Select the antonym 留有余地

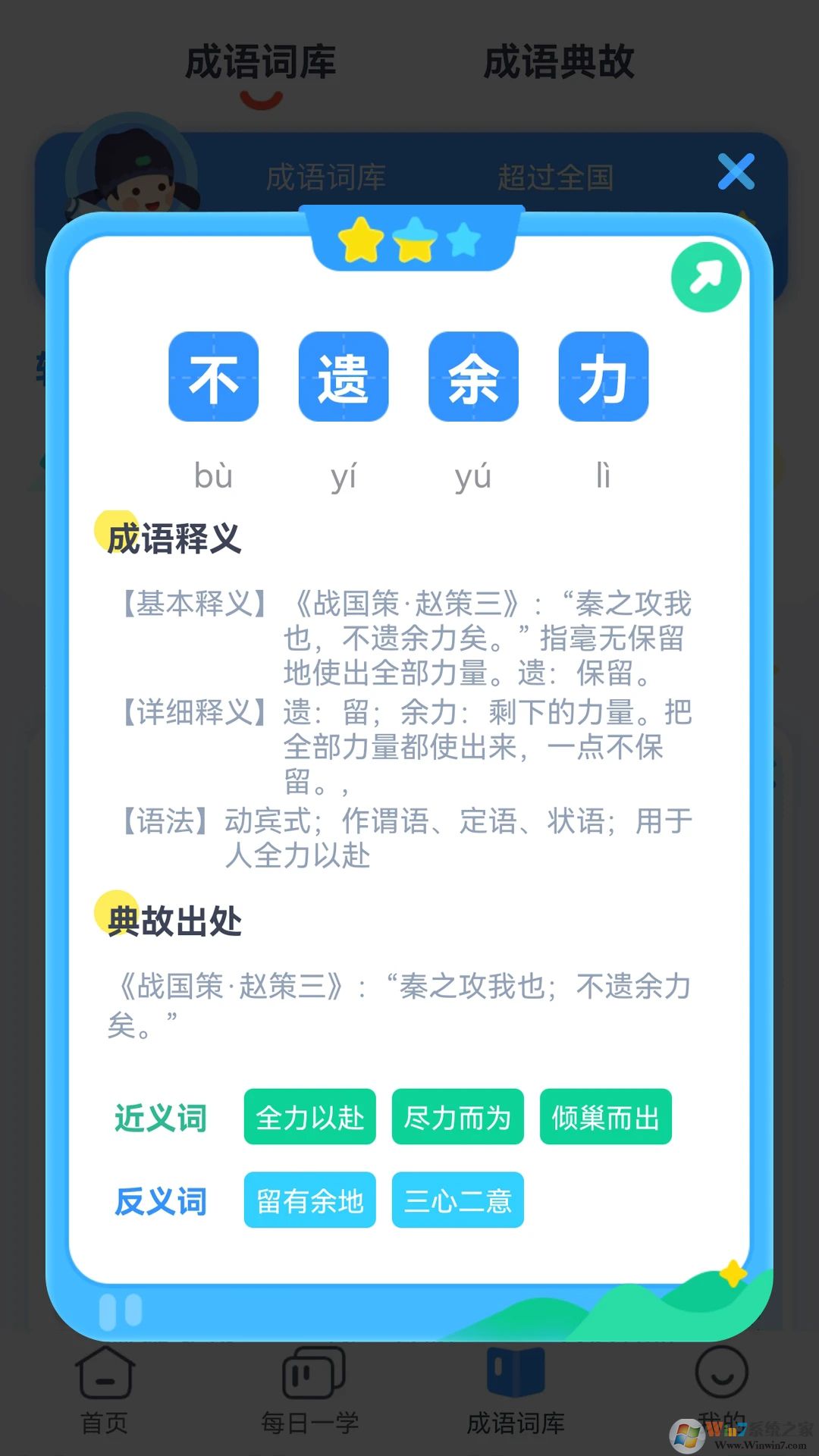pos(309,1201)
